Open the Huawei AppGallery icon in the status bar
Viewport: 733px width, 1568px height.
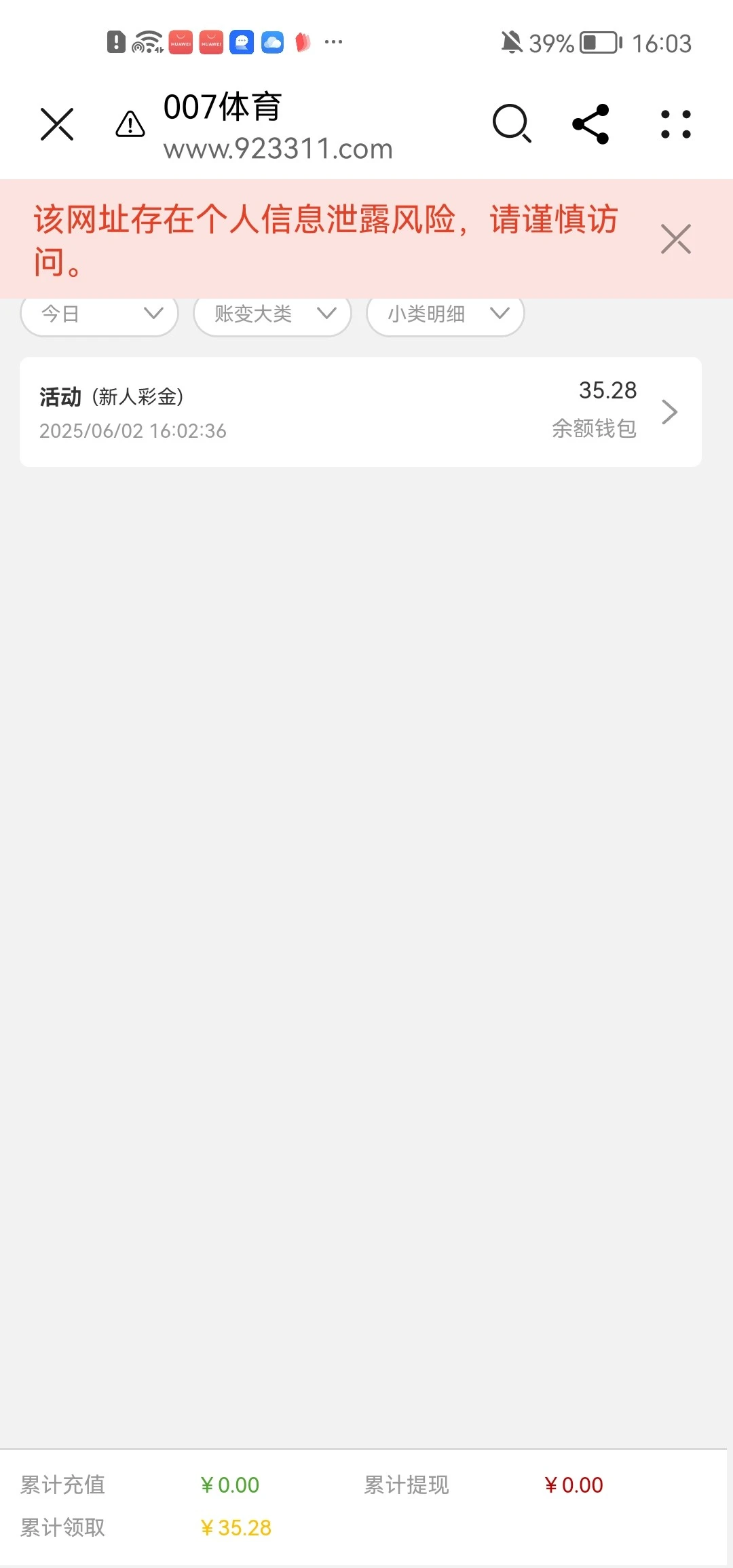180,43
